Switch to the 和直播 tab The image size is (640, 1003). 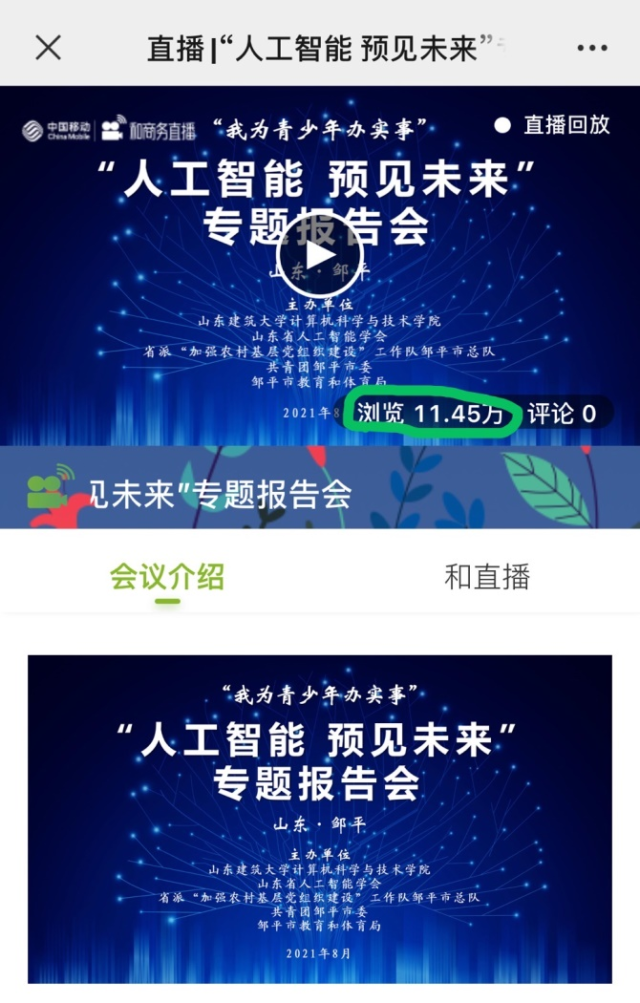[487, 577]
